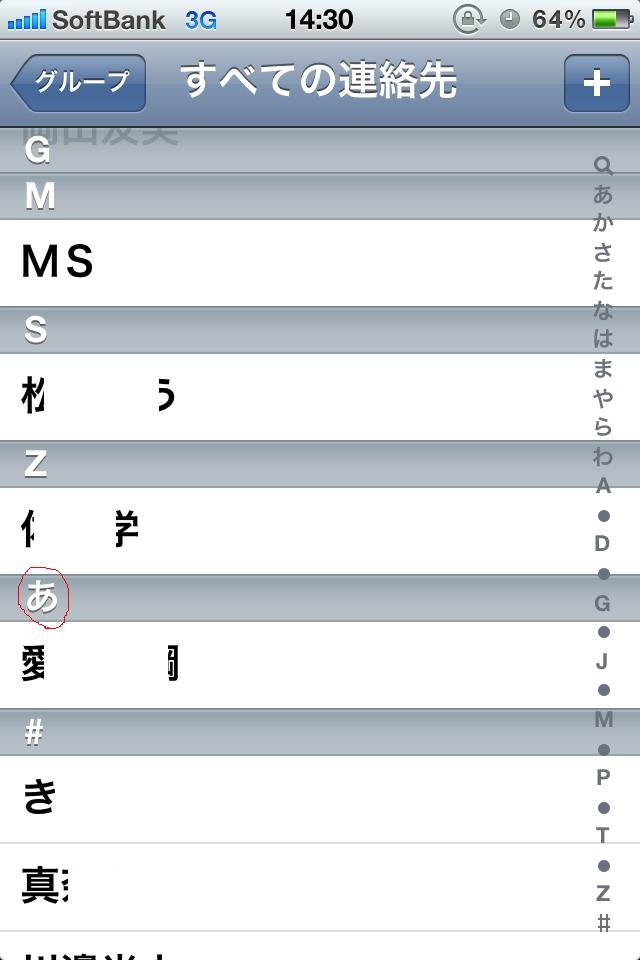640x960 pixels.
Task: Jump to letter T in the side index
Action: click(x=603, y=836)
